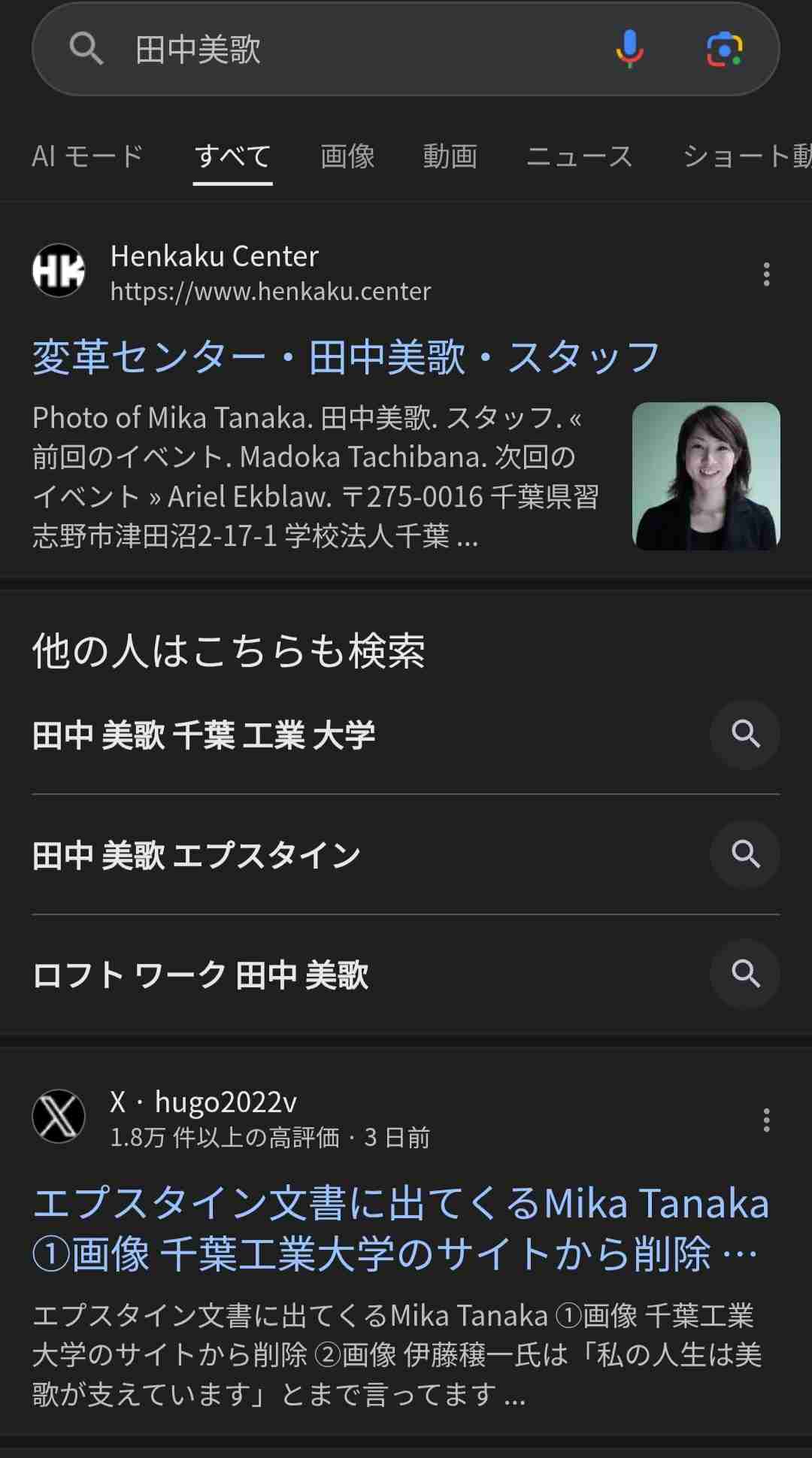
Task: Open the photo thumbnail in the Henkaku result
Action: click(x=706, y=476)
